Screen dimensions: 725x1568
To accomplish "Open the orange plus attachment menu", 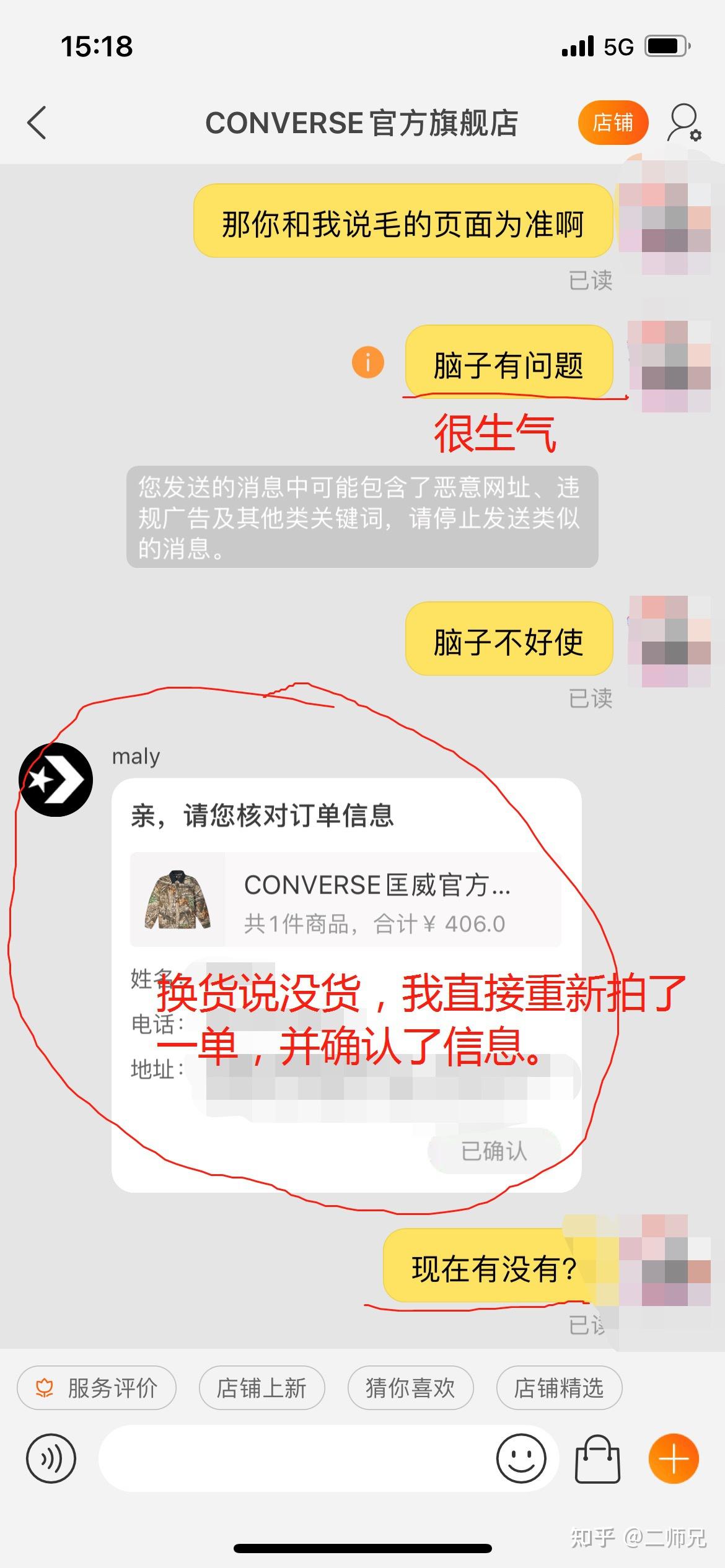I will tap(674, 1458).
